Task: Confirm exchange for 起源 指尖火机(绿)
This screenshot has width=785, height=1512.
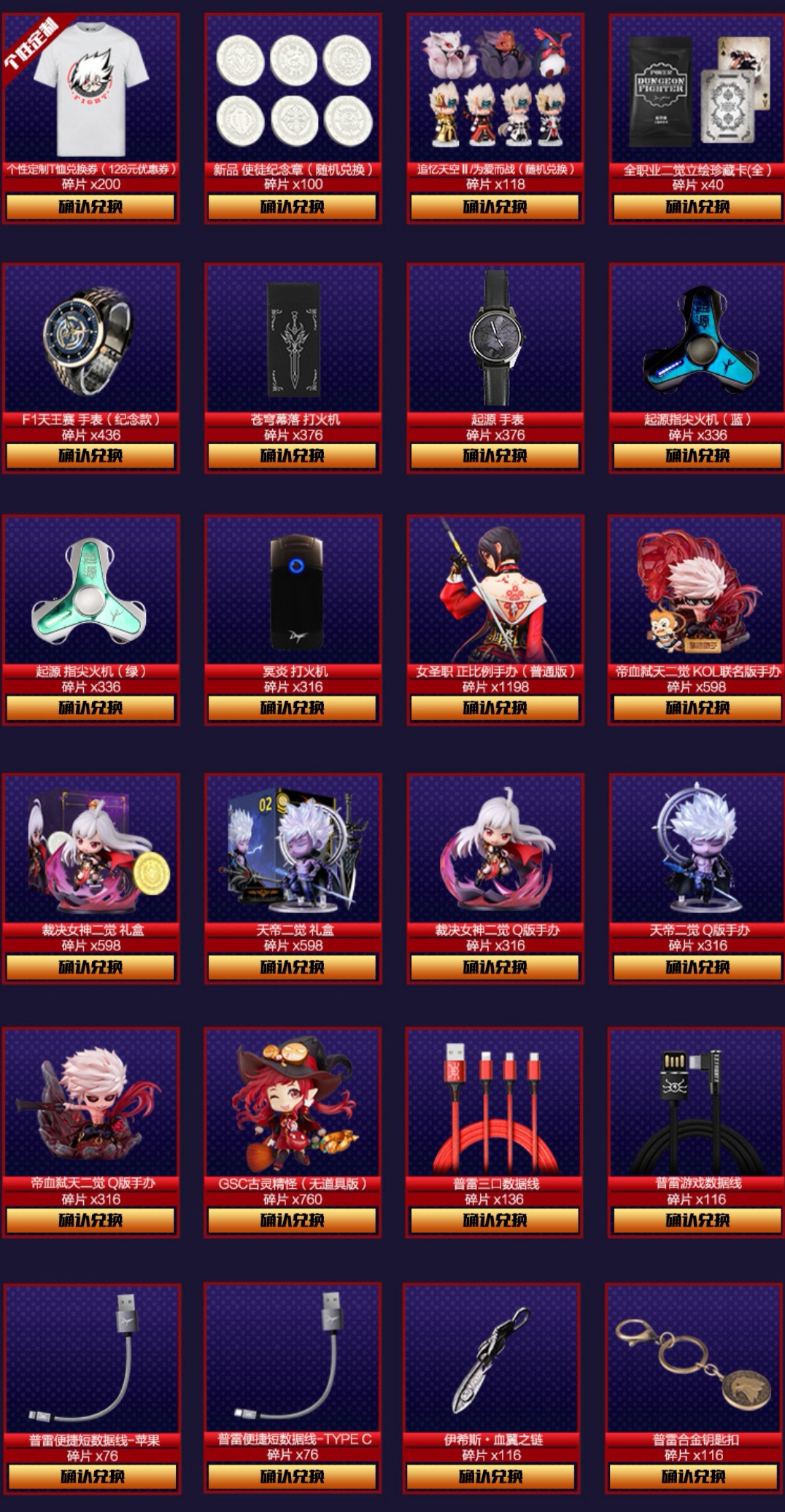Action: tap(90, 708)
